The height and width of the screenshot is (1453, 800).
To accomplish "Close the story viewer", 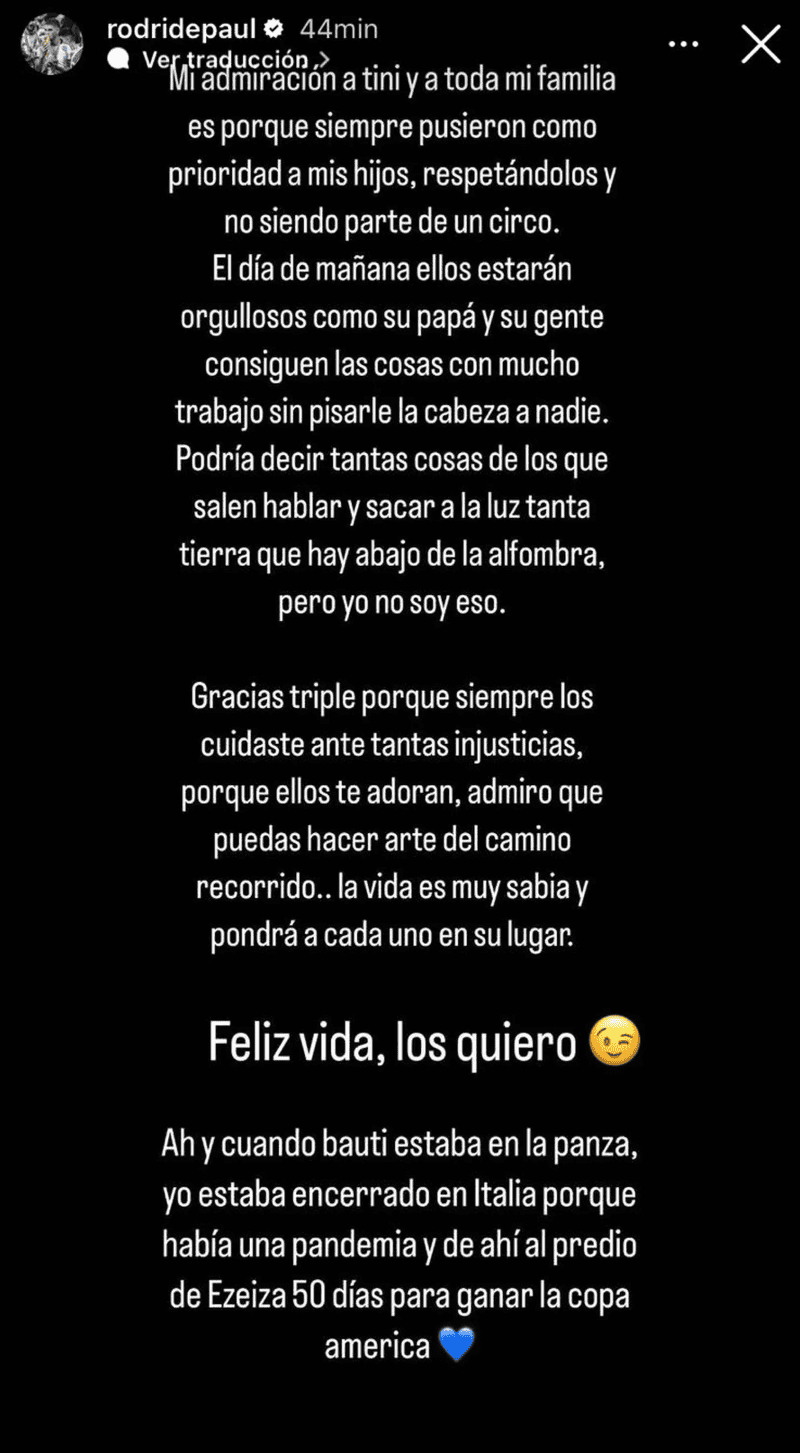I will pos(760,44).
